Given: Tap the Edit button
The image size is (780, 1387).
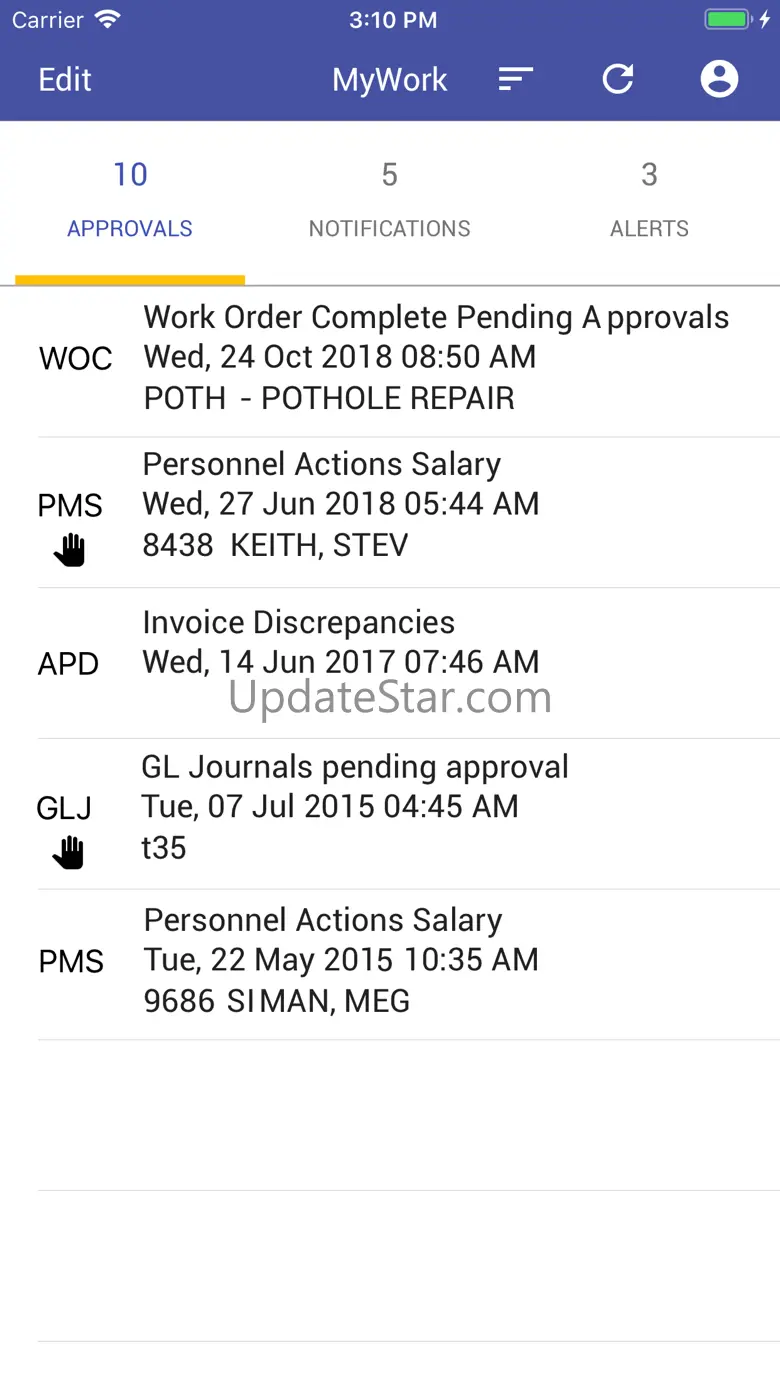Looking at the screenshot, I should (65, 80).
